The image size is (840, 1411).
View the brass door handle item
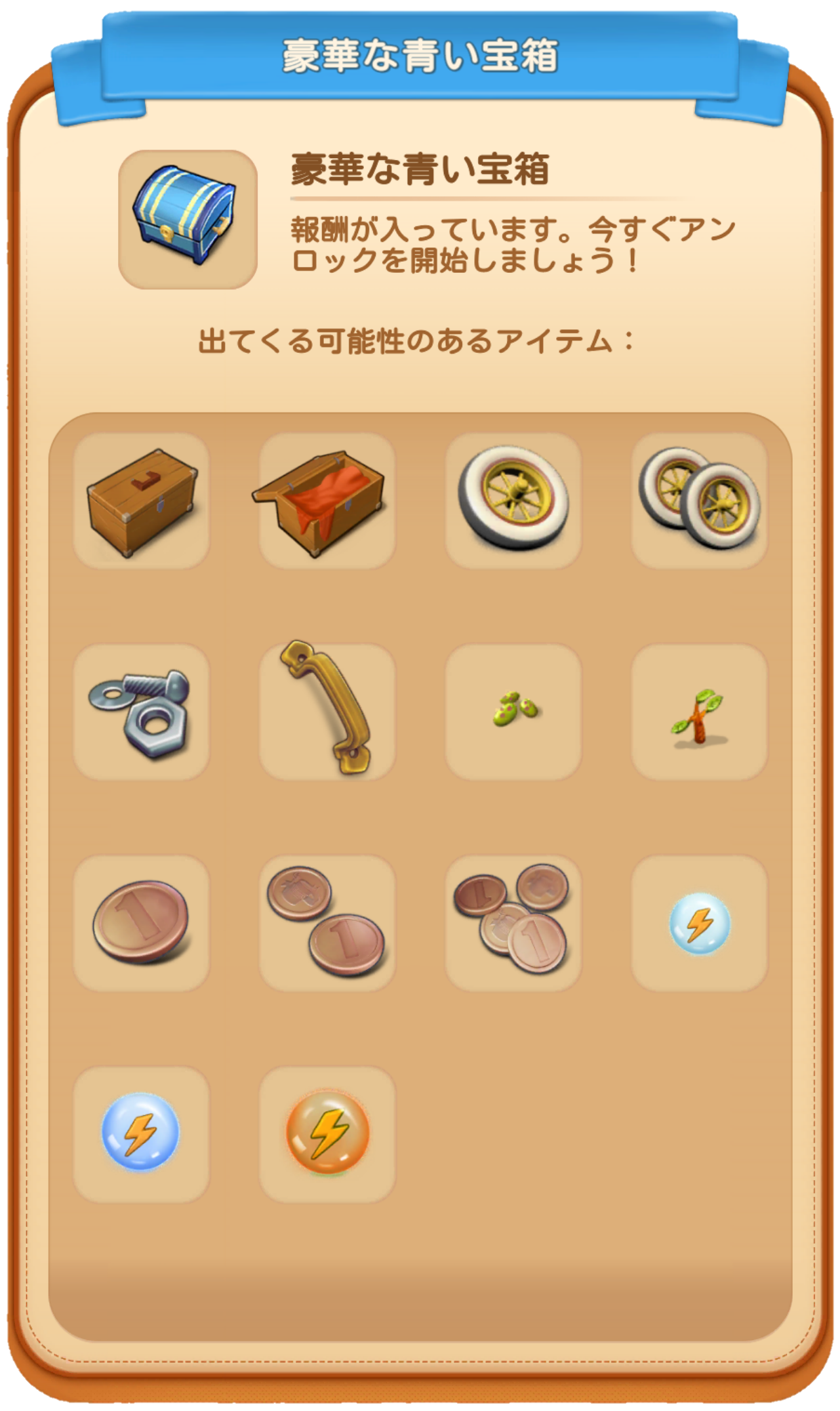[x=327, y=712]
